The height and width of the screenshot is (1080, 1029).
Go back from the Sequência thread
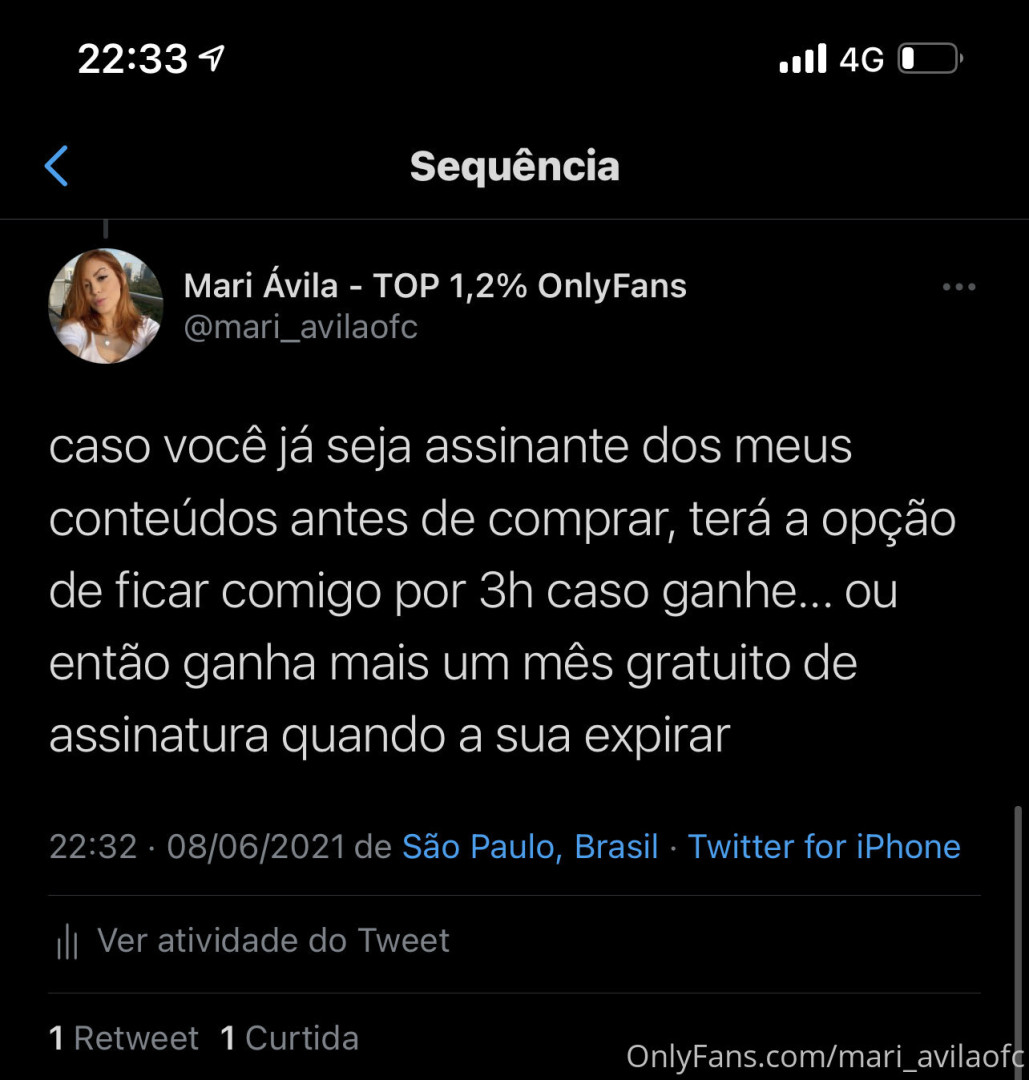point(57,166)
